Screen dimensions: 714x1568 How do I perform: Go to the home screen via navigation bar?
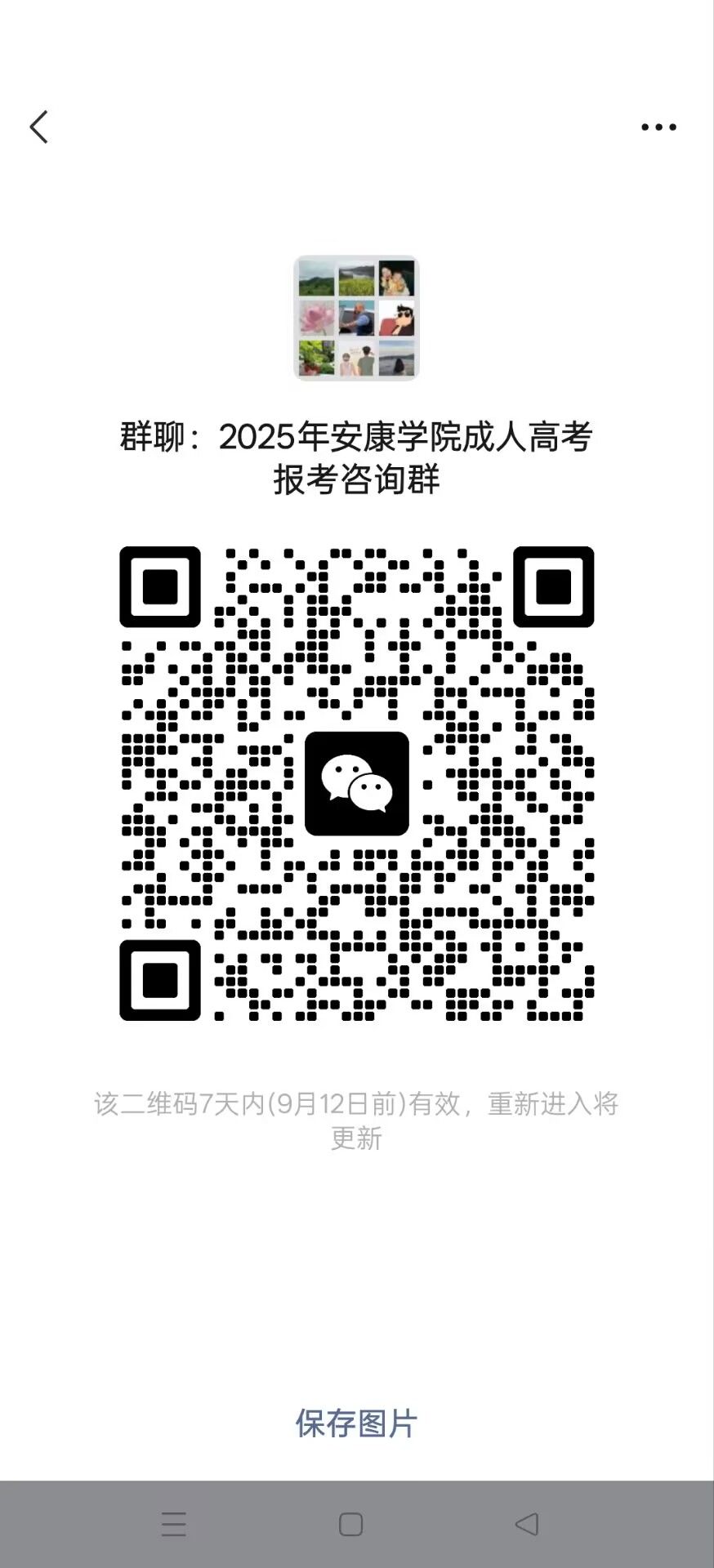click(350, 1524)
